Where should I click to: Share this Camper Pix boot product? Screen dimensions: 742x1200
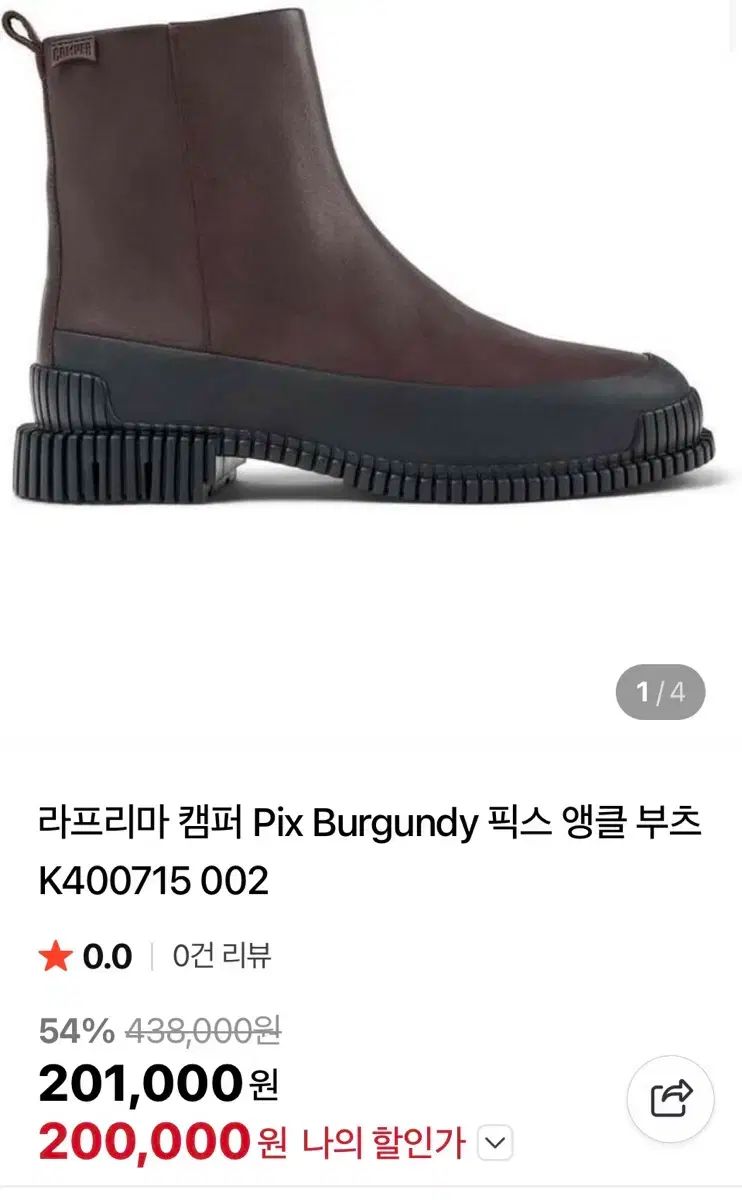tap(670, 1099)
